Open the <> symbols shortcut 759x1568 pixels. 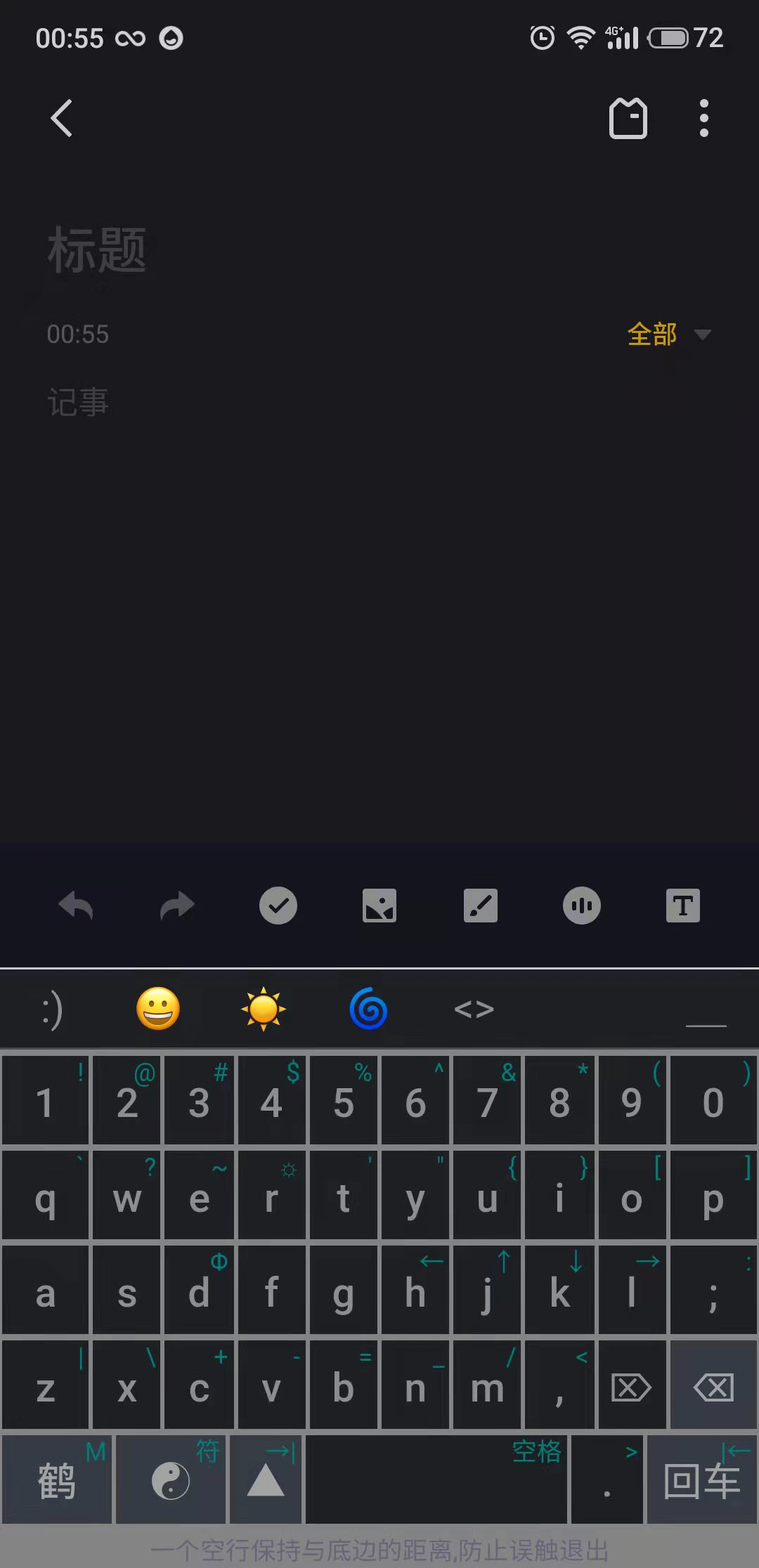(x=474, y=1010)
